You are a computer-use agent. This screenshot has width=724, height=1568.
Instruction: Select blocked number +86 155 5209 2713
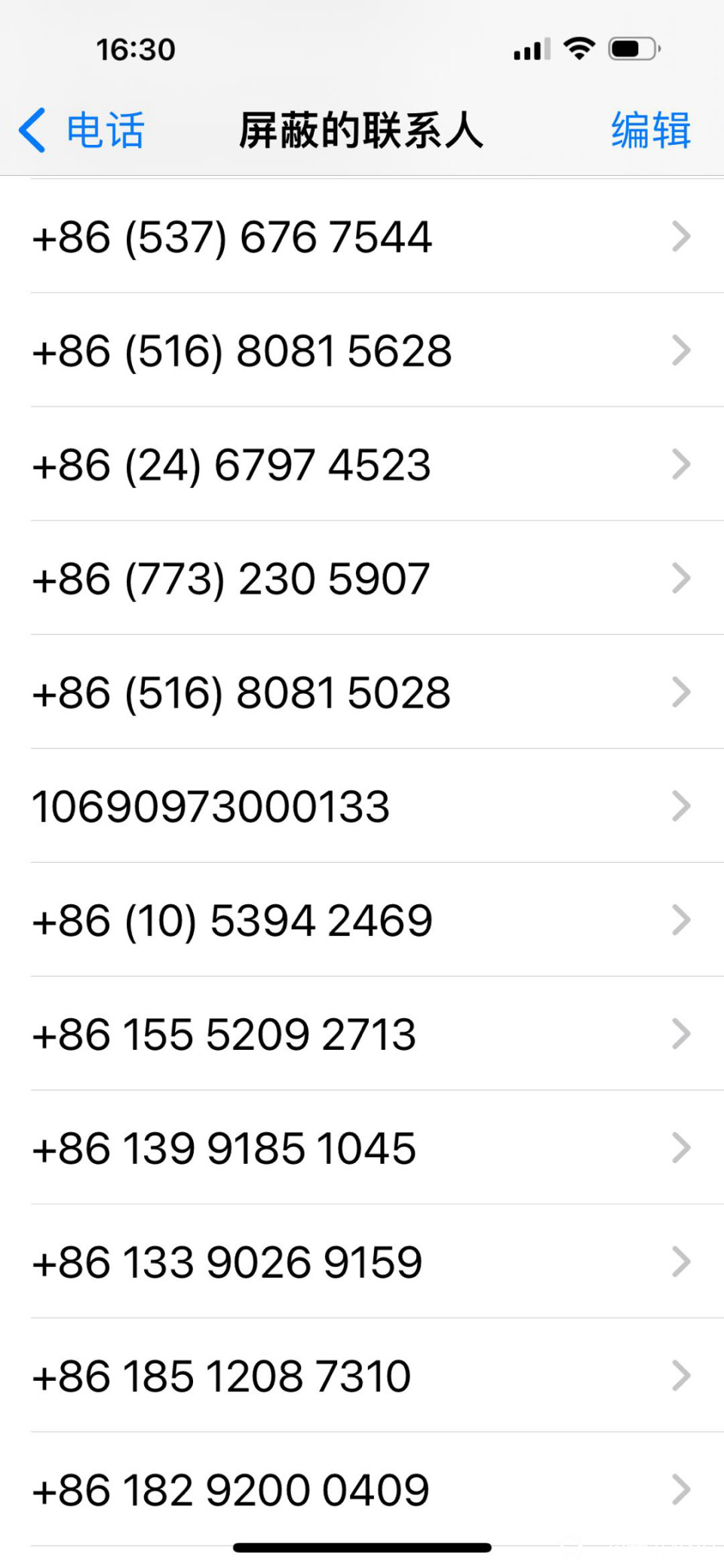coord(362,1034)
